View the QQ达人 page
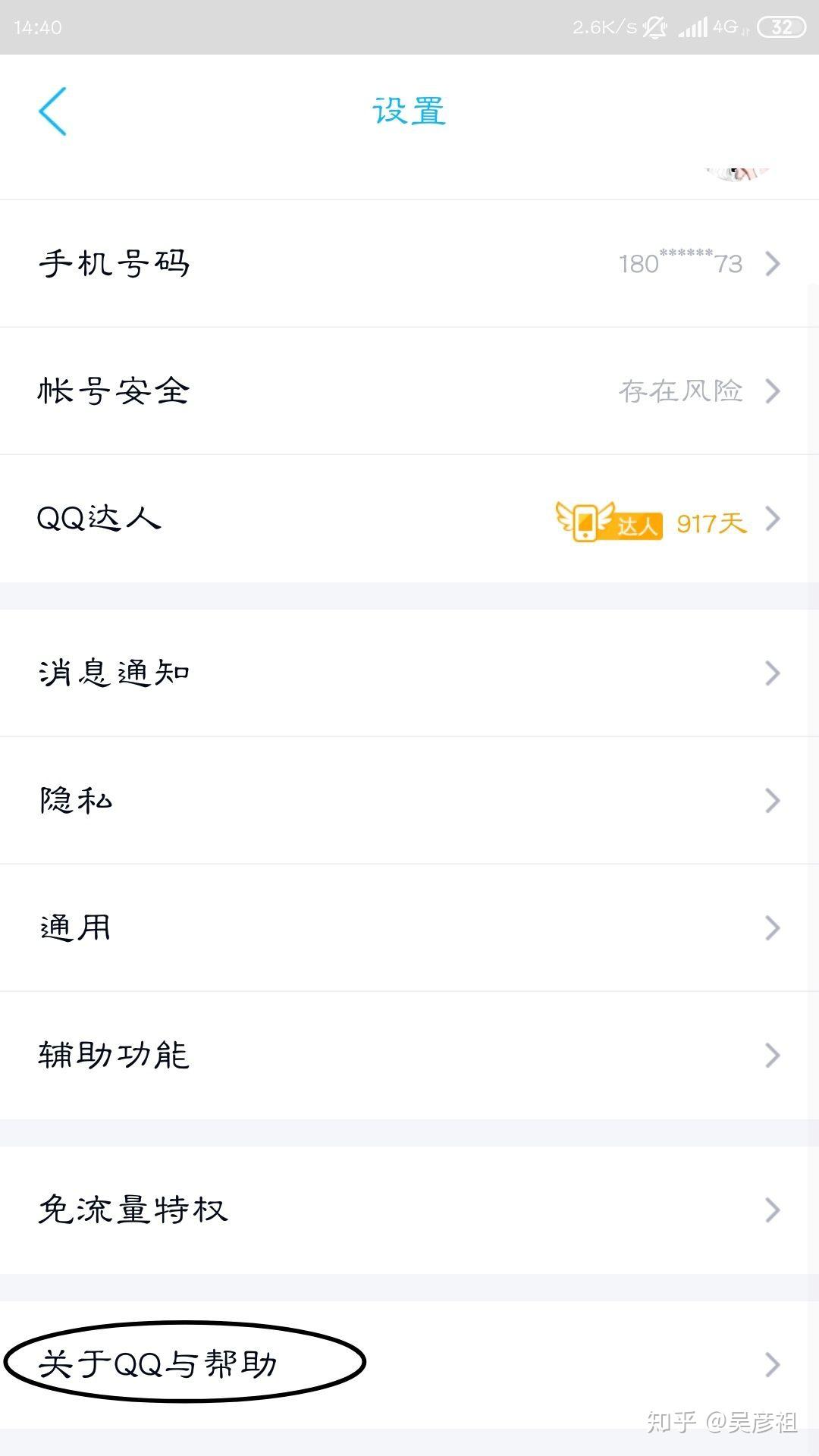The height and width of the screenshot is (1456, 819). (x=409, y=519)
